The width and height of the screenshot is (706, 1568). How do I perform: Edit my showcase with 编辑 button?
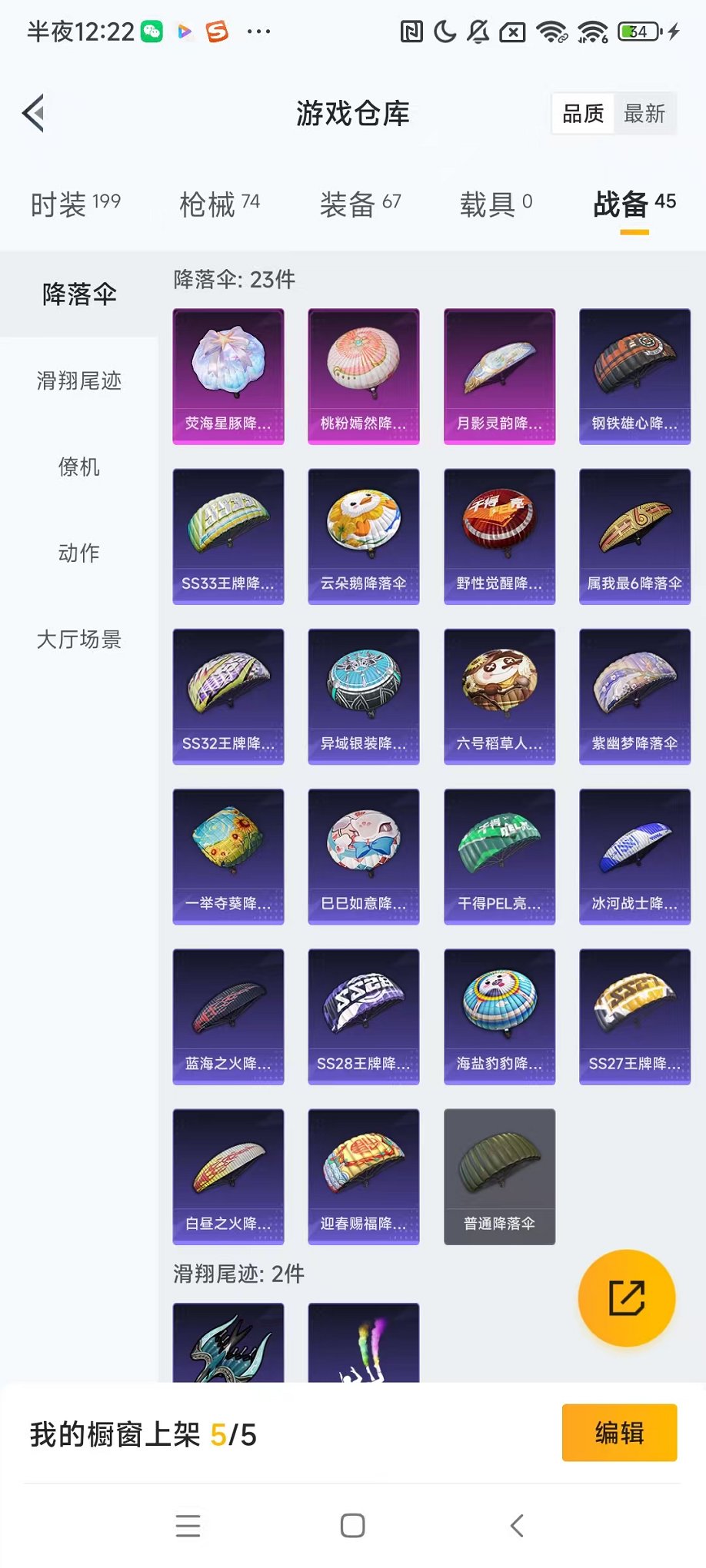[x=619, y=1433]
